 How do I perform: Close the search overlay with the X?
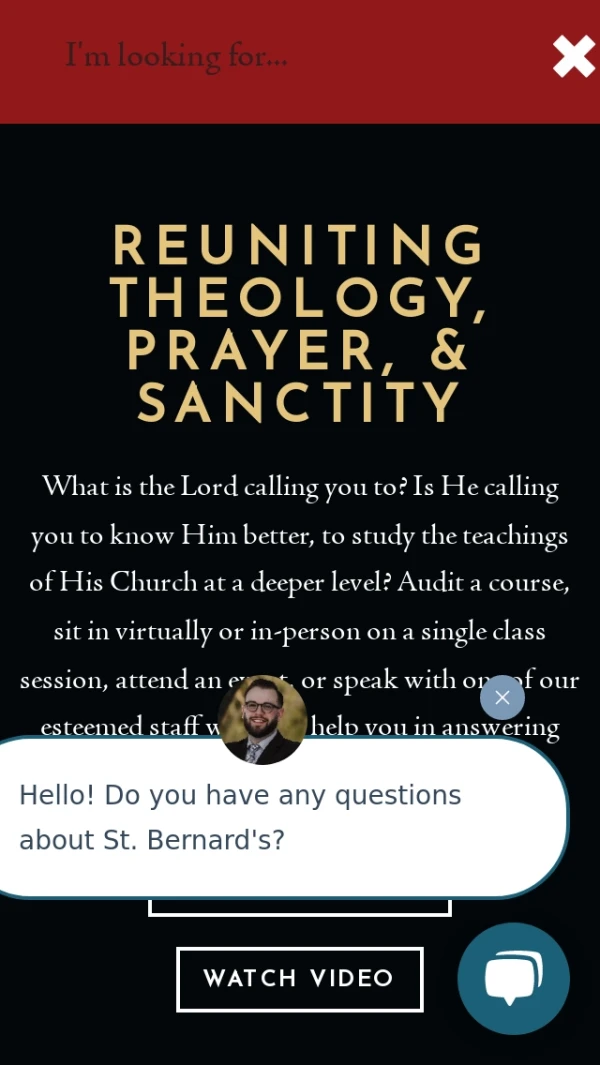pyautogui.click(x=573, y=56)
